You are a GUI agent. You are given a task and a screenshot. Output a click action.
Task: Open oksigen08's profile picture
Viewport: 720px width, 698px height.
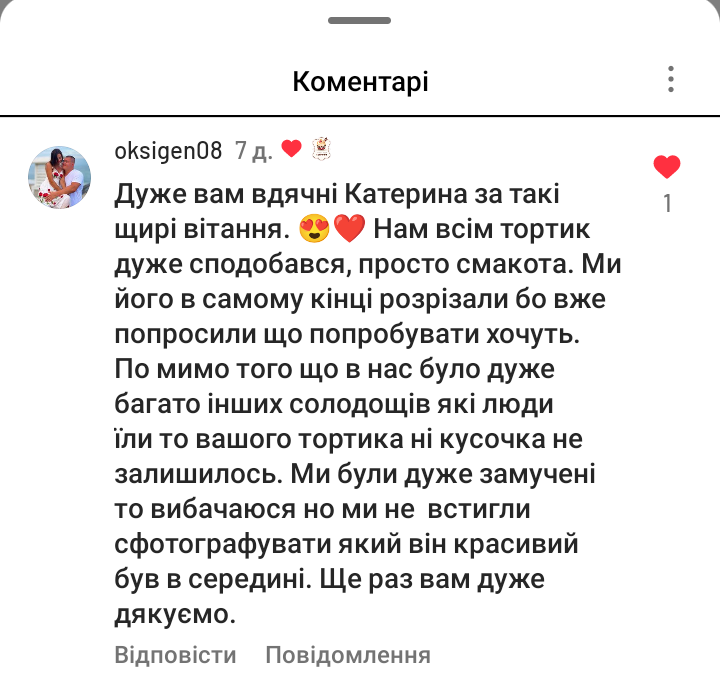[60, 176]
